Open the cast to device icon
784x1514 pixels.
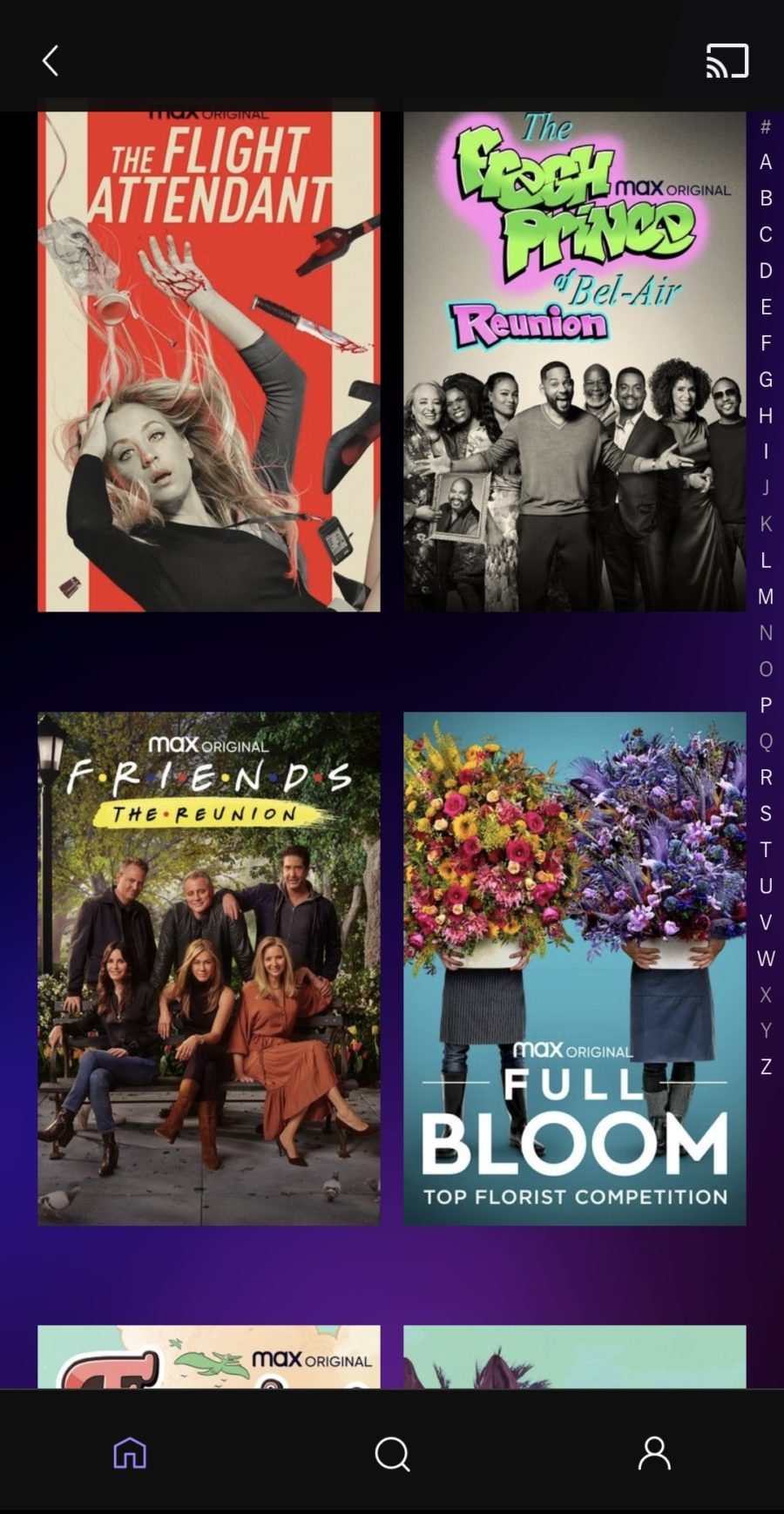727,61
